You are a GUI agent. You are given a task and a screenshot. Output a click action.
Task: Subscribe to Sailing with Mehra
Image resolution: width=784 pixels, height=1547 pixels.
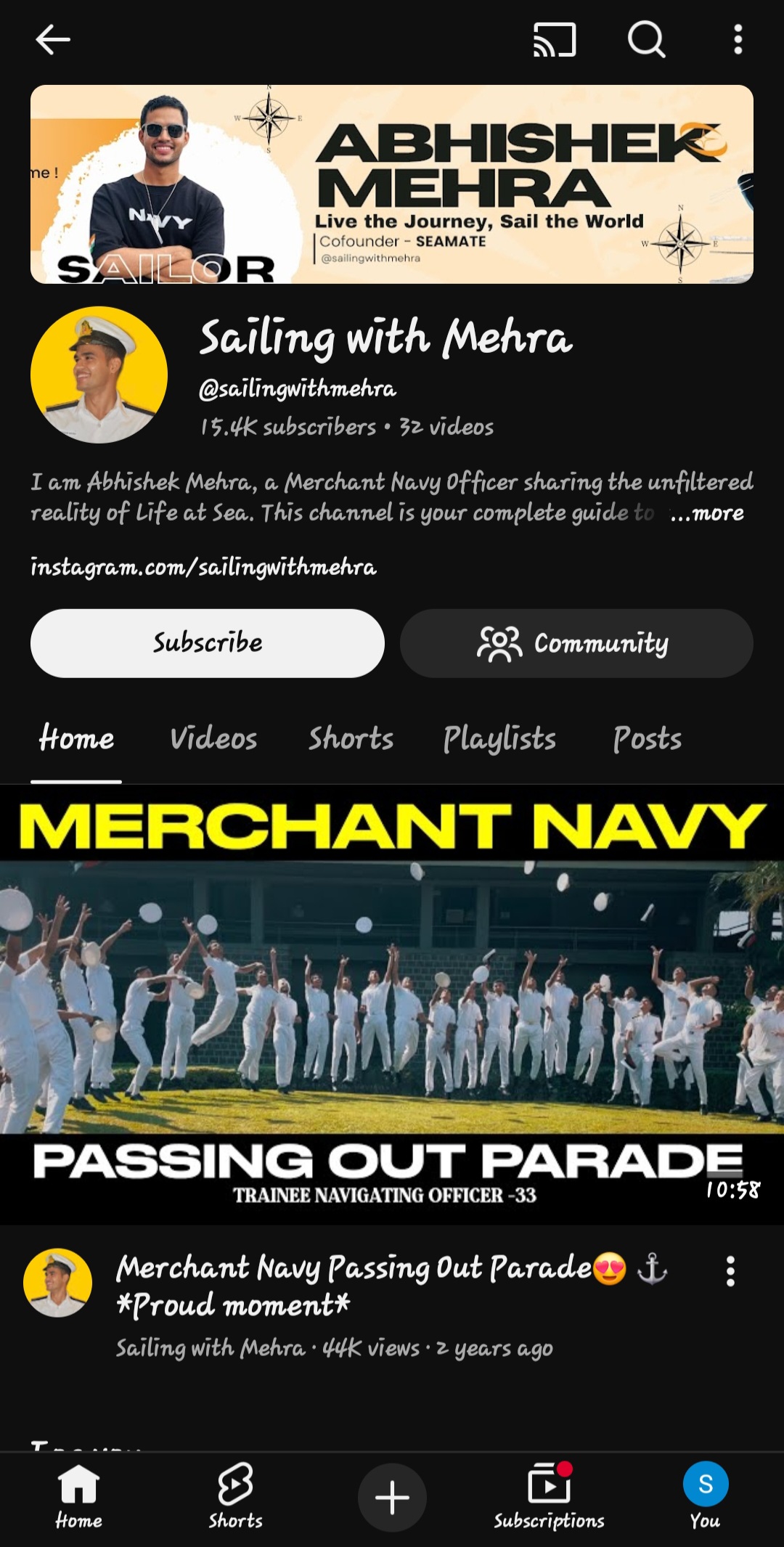click(x=208, y=643)
